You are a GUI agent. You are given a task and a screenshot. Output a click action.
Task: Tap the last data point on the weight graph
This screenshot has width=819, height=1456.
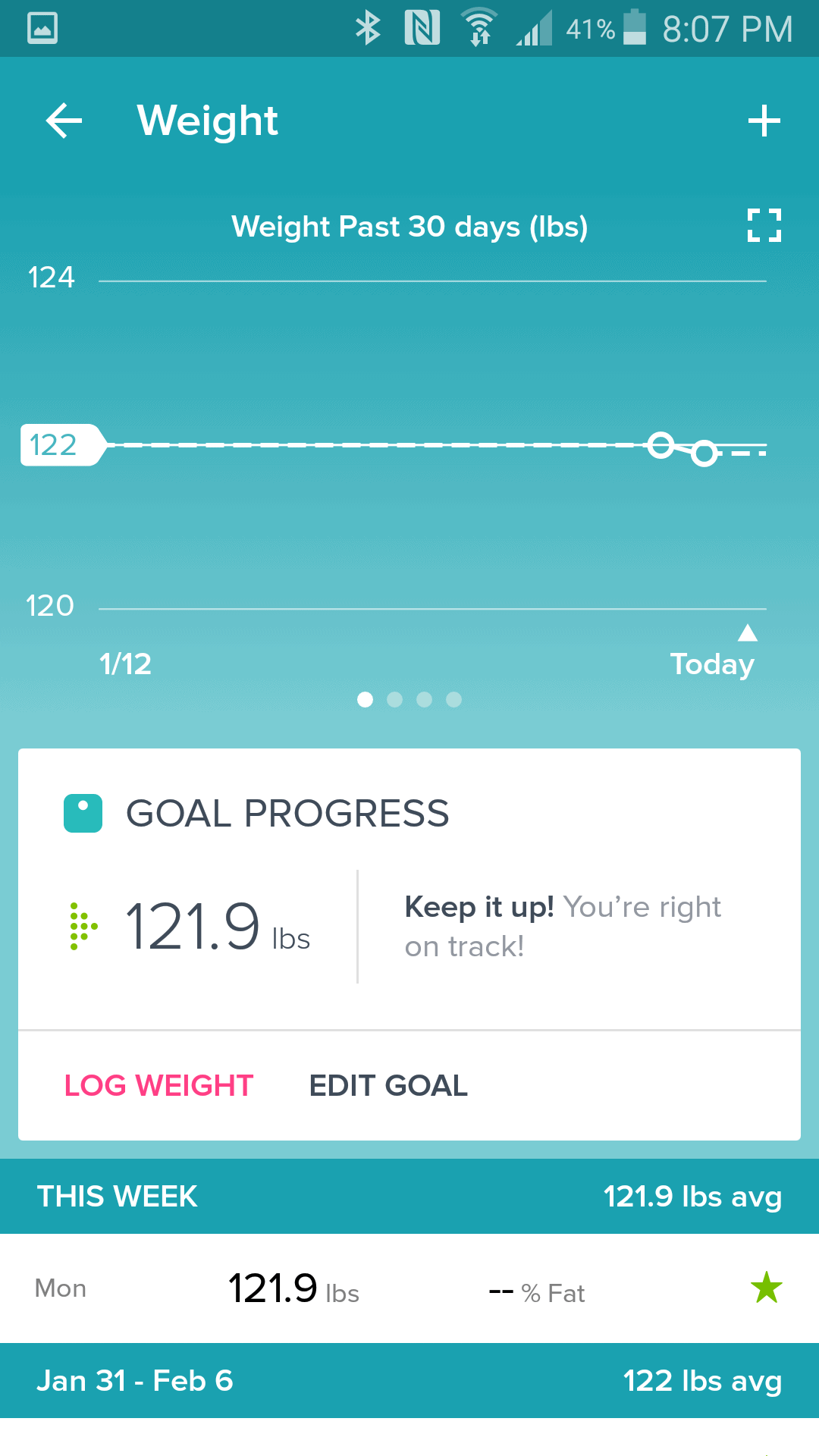pos(704,453)
